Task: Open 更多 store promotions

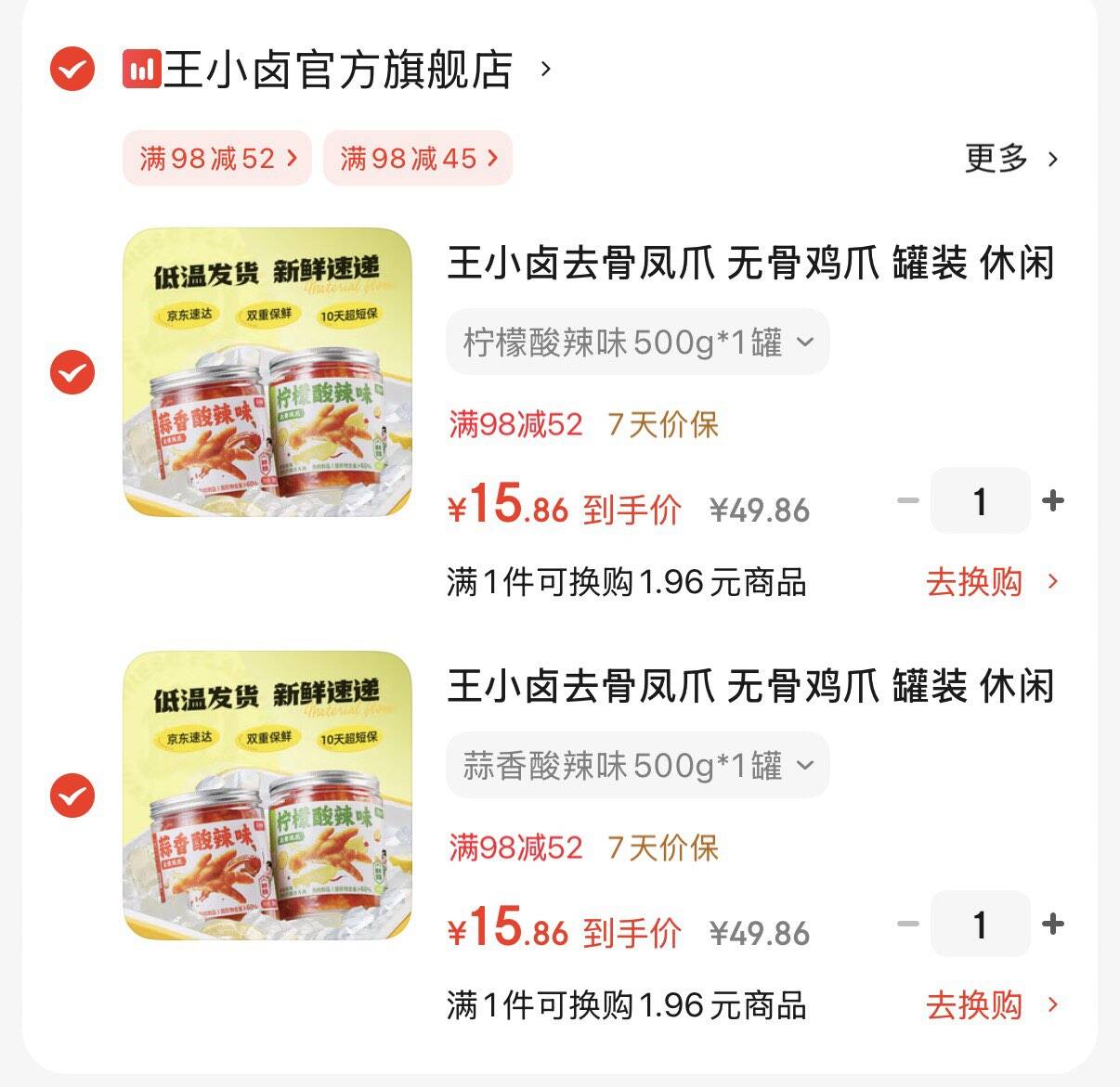Action: click(x=1010, y=159)
